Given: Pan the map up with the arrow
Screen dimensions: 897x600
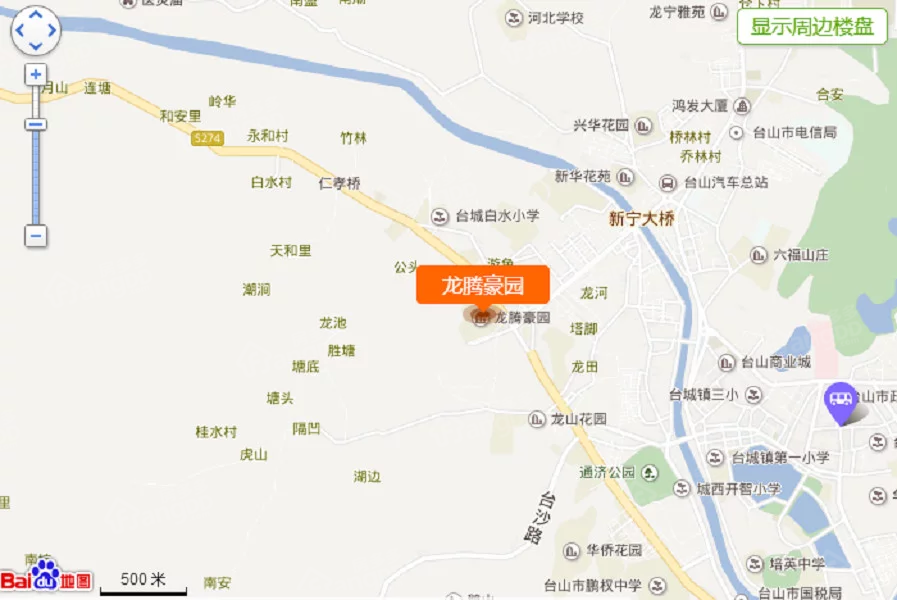Looking at the screenshot, I should tap(36, 15).
